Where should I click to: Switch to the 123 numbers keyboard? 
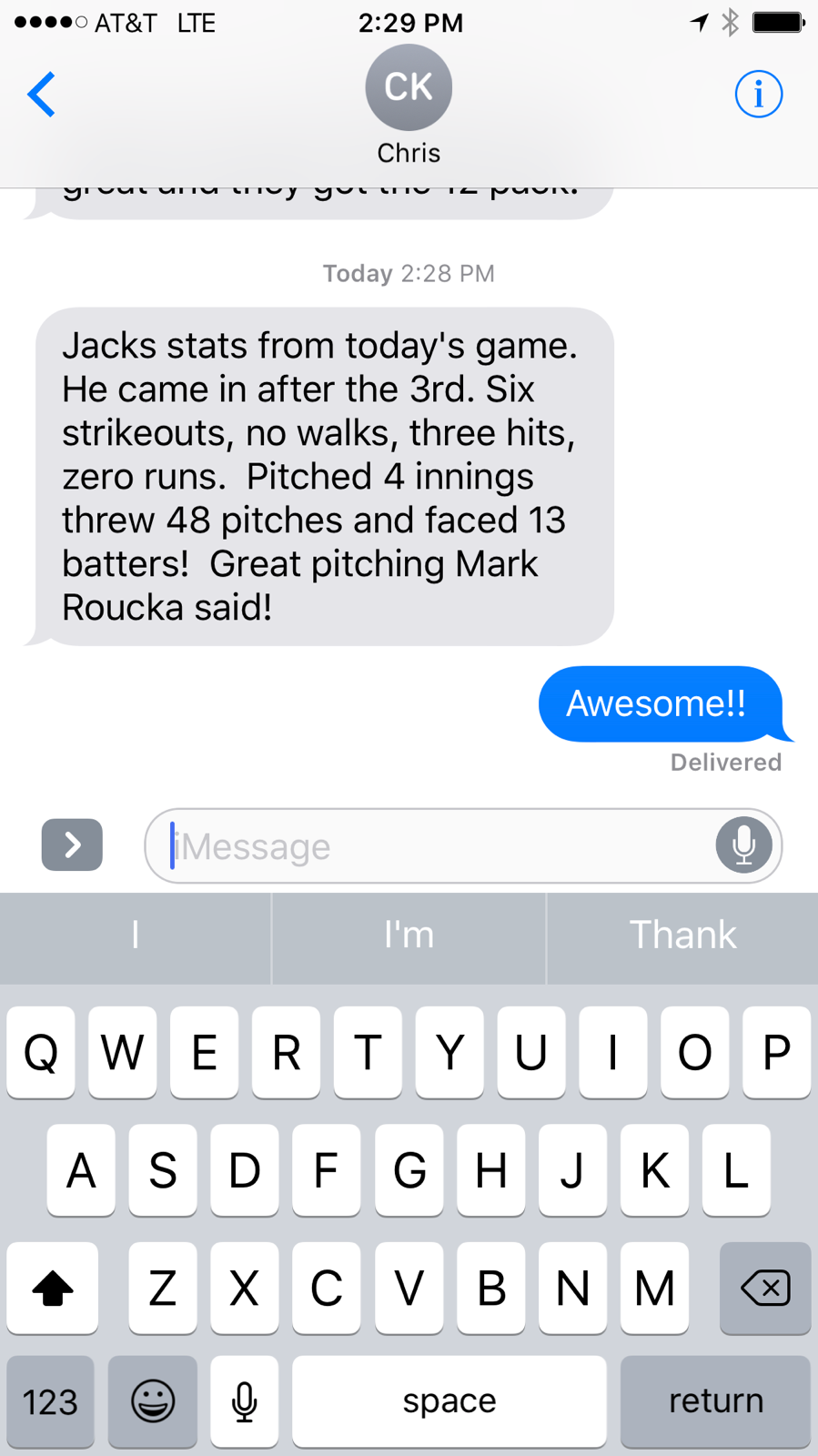(x=50, y=1400)
